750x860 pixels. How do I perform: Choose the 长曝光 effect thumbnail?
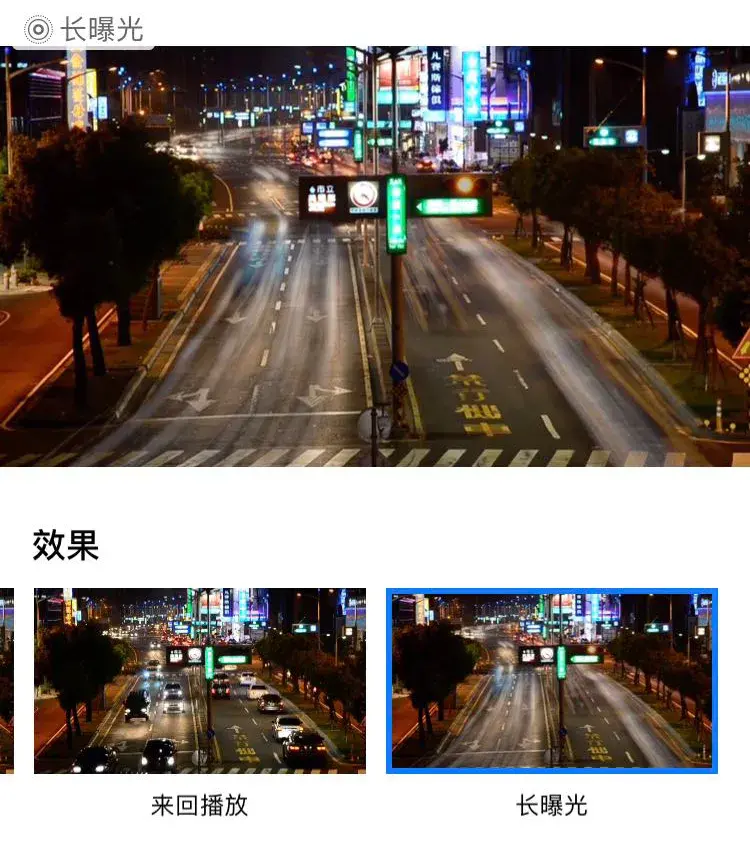[x=552, y=680]
